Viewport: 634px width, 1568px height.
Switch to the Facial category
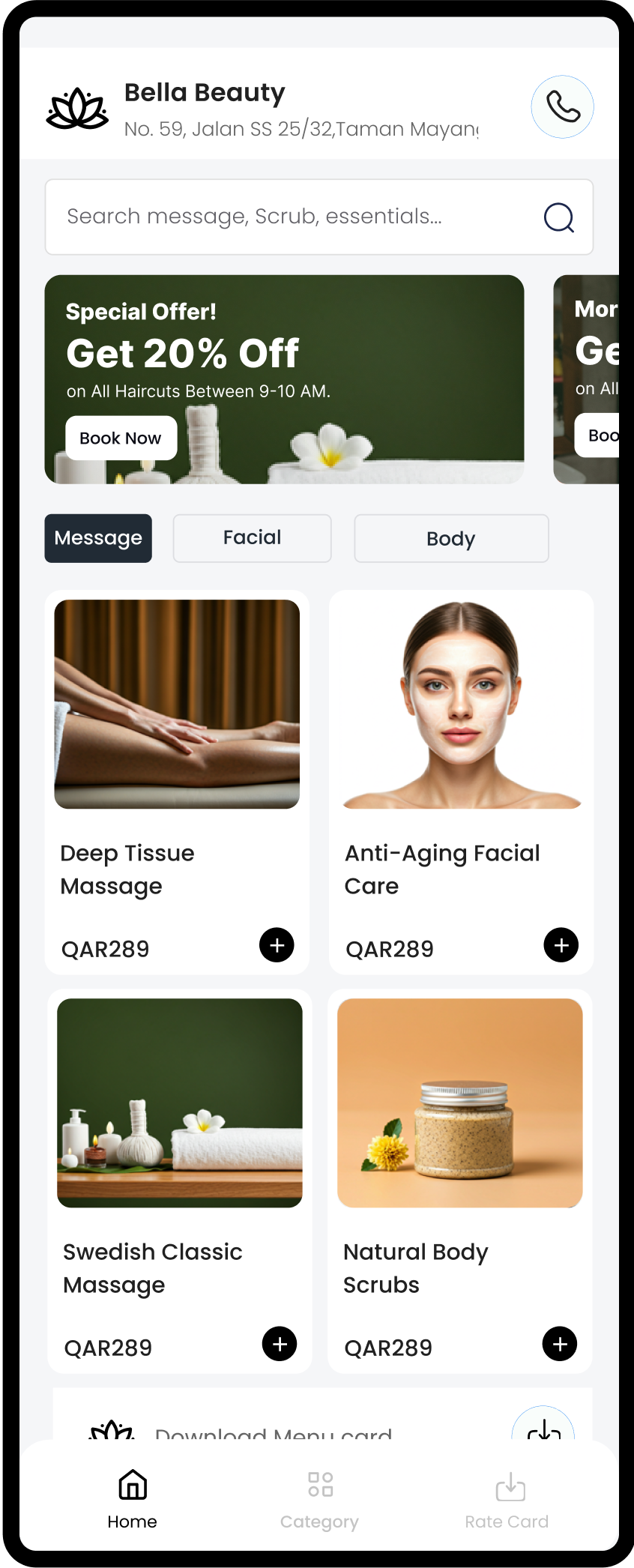[252, 538]
